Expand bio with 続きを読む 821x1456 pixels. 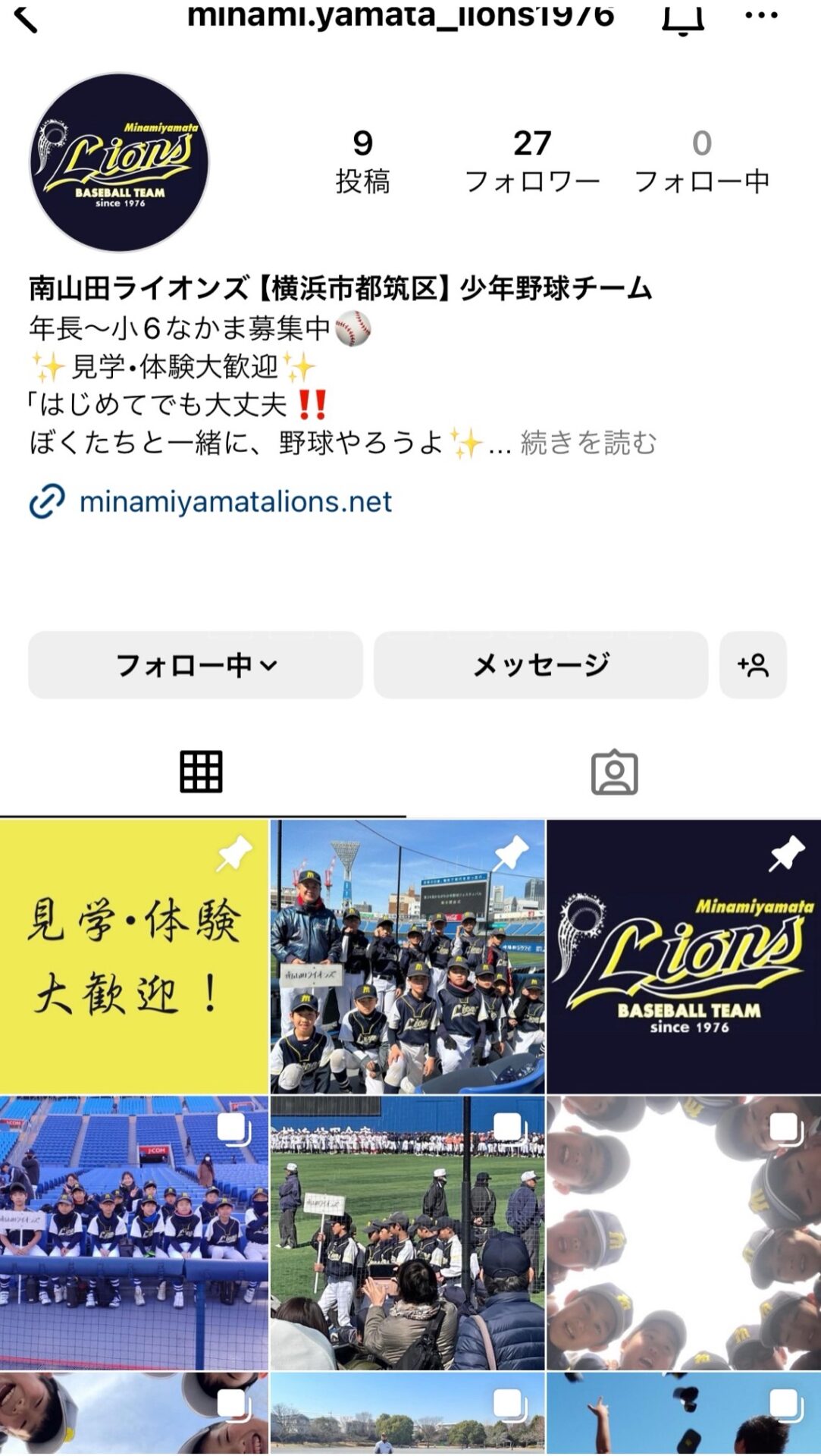(x=588, y=443)
